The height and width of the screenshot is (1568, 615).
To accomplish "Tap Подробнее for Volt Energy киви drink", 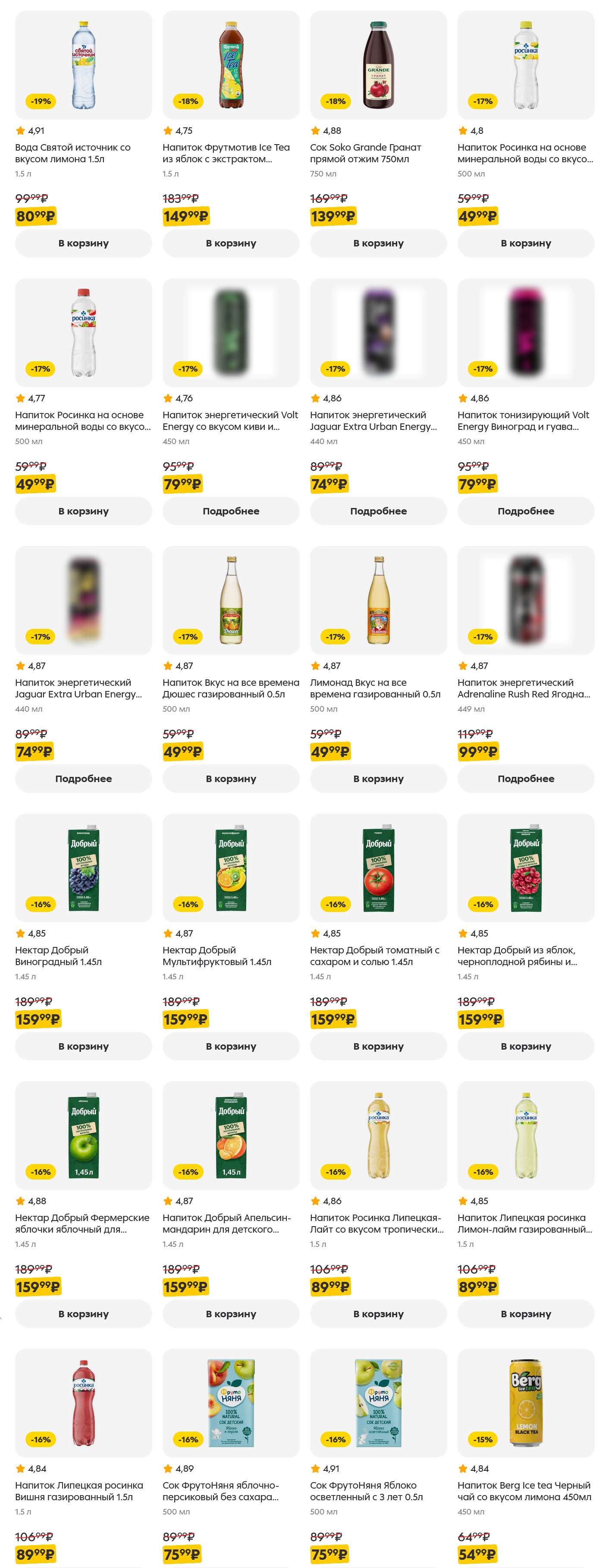I will [x=231, y=511].
